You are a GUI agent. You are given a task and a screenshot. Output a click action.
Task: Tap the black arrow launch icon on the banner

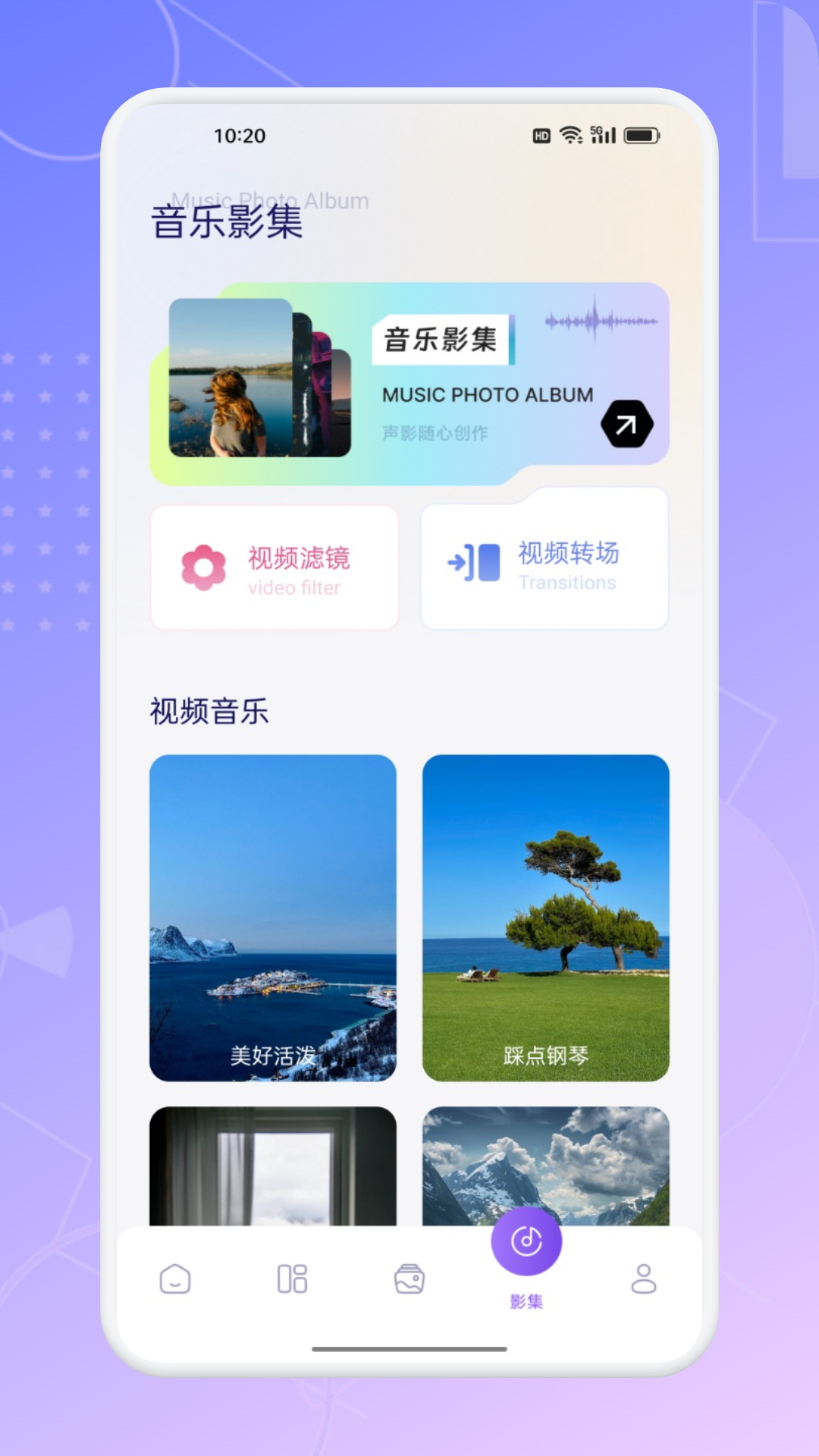627,423
